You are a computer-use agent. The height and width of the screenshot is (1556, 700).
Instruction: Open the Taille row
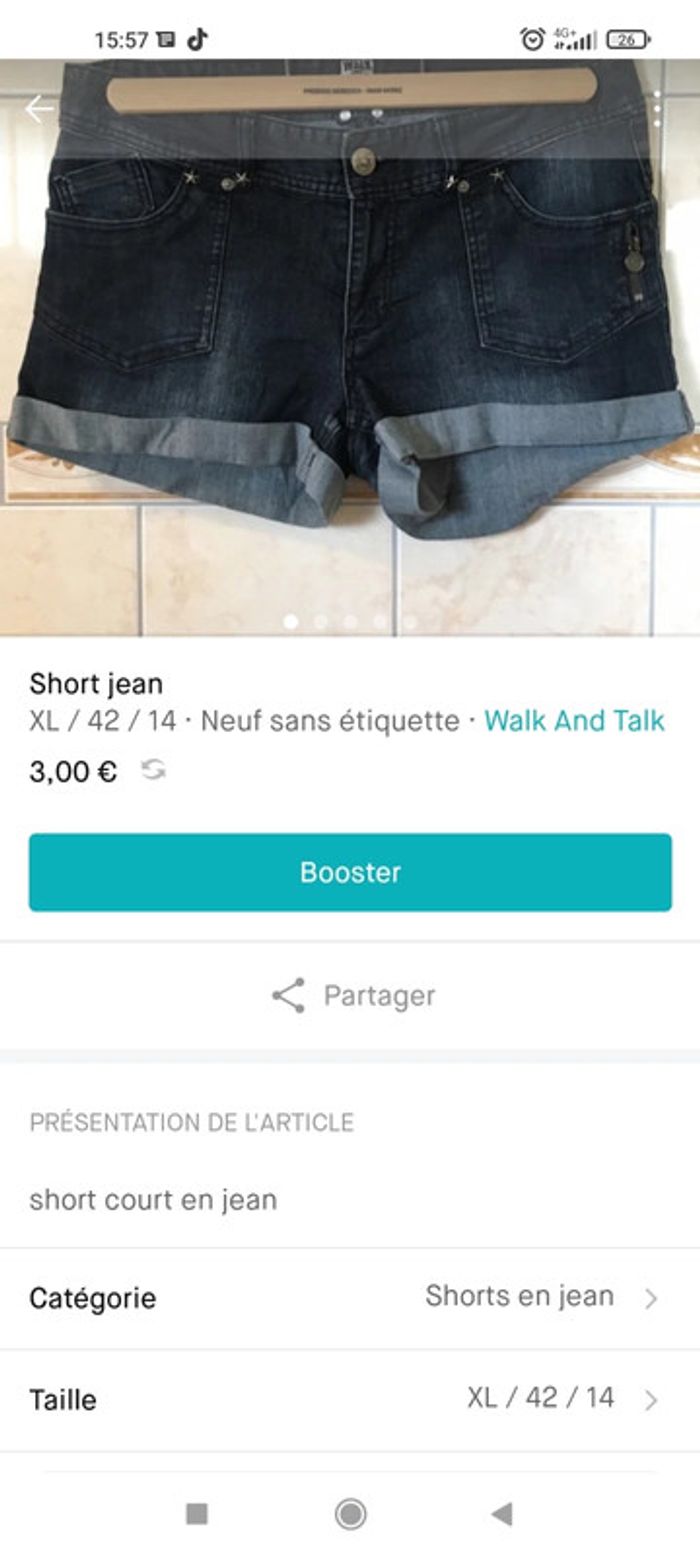click(350, 1398)
